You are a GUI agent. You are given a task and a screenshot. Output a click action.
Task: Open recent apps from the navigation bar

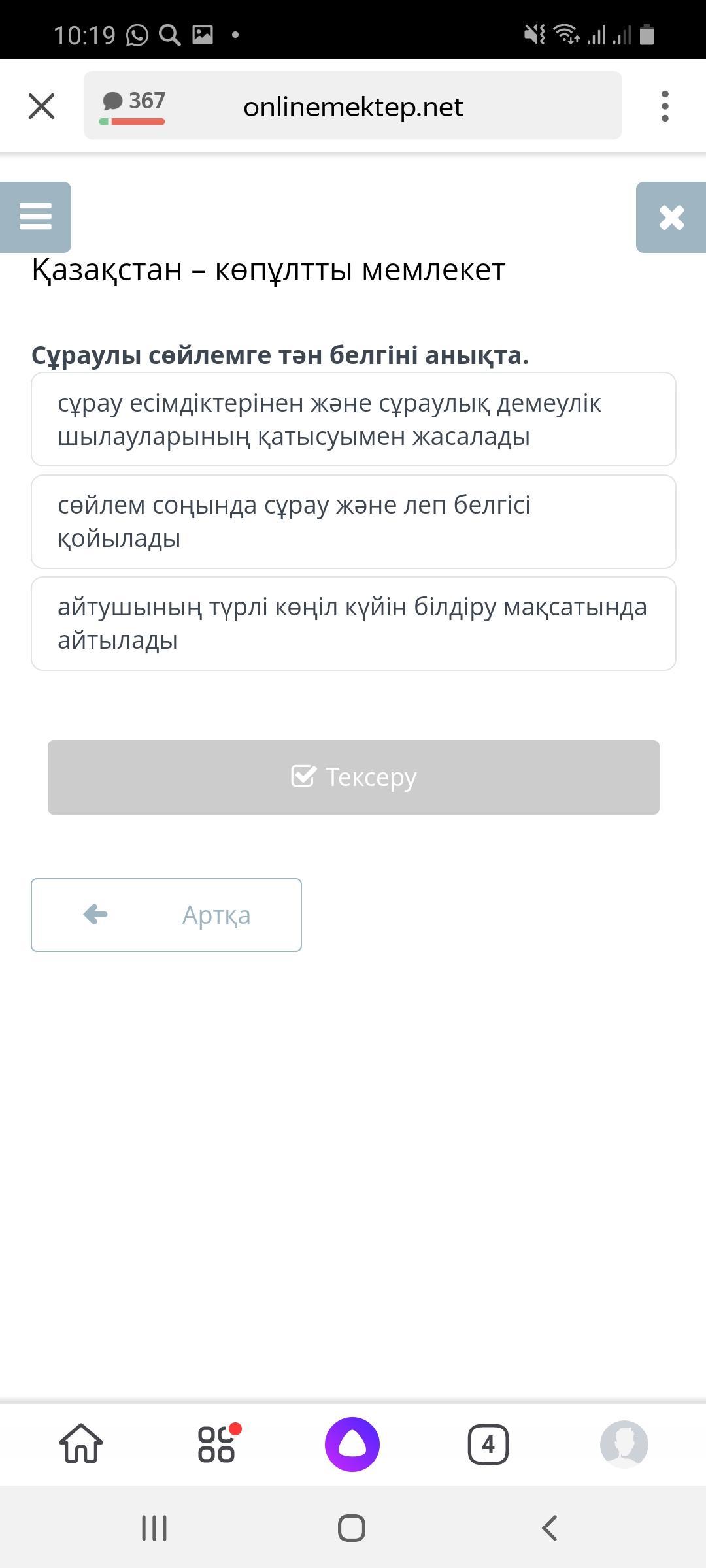click(x=155, y=1528)
